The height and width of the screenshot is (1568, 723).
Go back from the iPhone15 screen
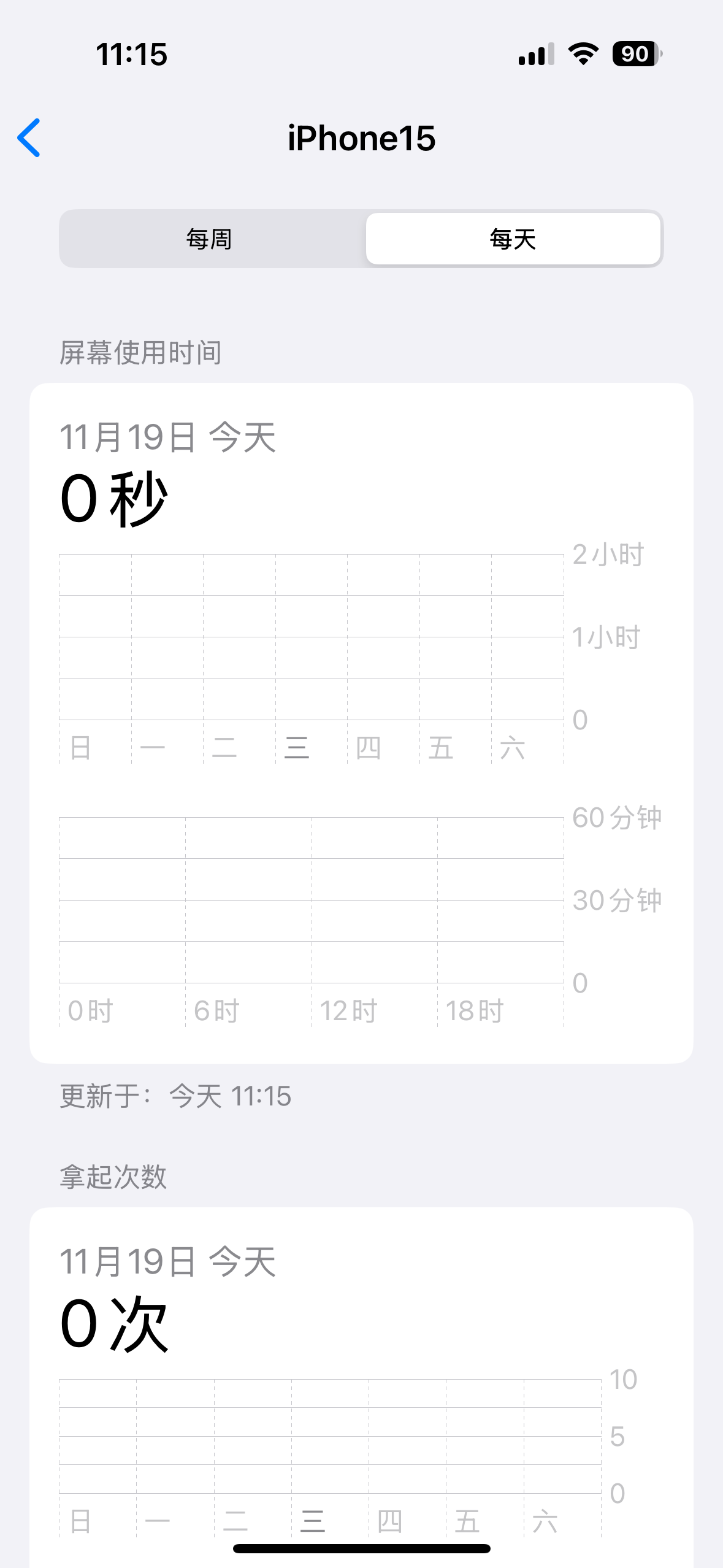tap(29, 138)
